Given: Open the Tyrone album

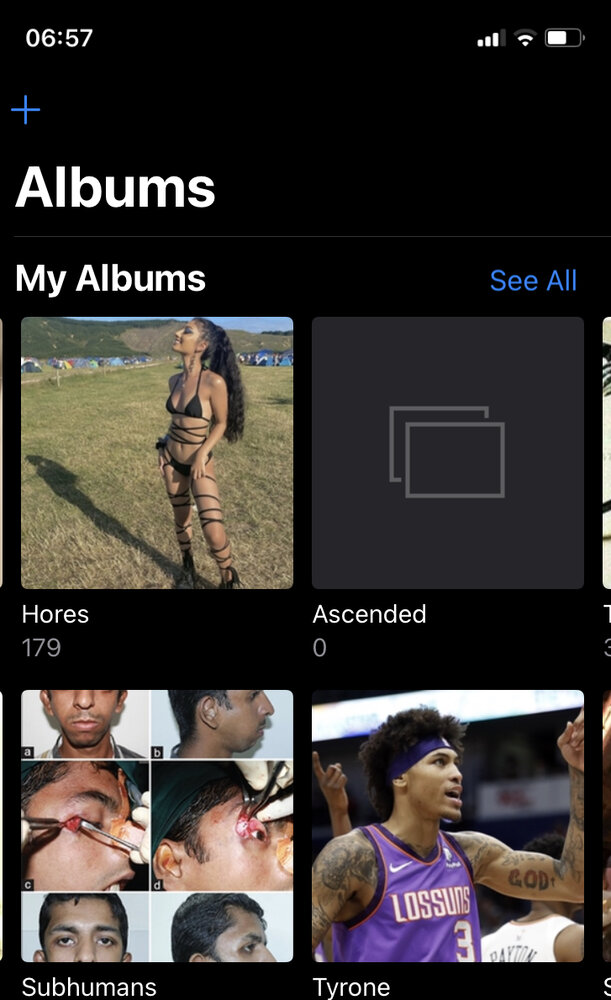Looking at the screenshot, I should point(447,826).
